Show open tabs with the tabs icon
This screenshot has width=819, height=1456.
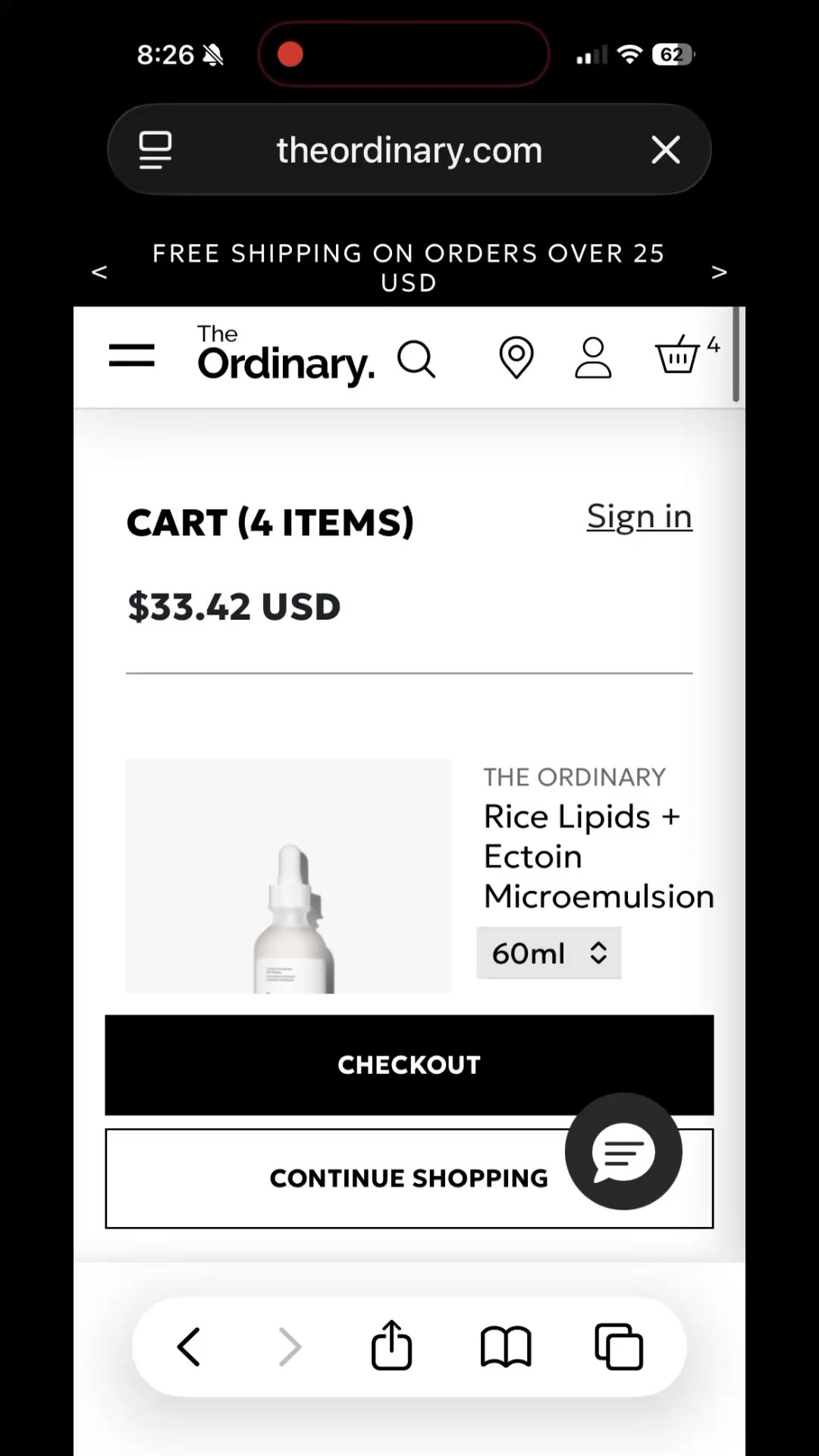coord(619,1347)
